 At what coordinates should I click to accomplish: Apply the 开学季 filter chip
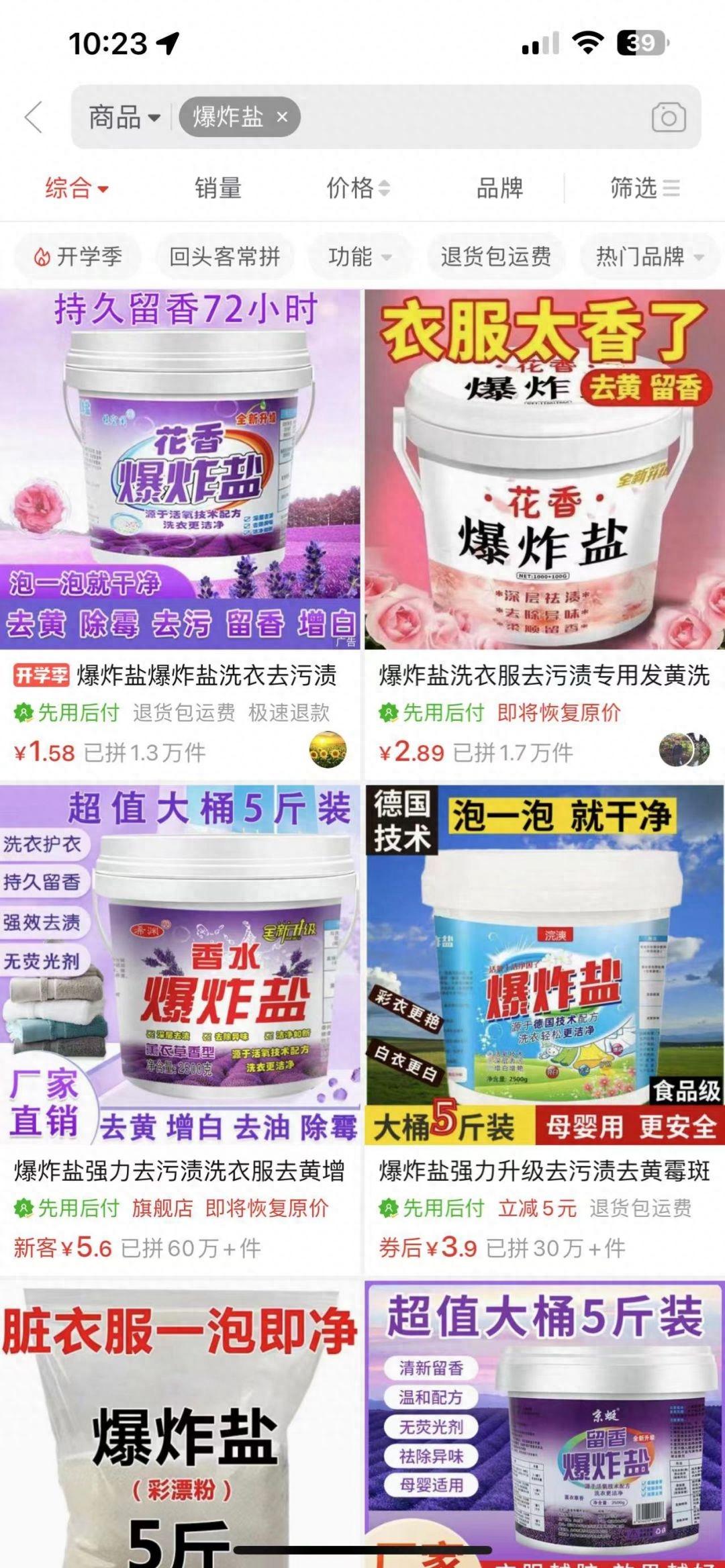click(x=78, y=256)
